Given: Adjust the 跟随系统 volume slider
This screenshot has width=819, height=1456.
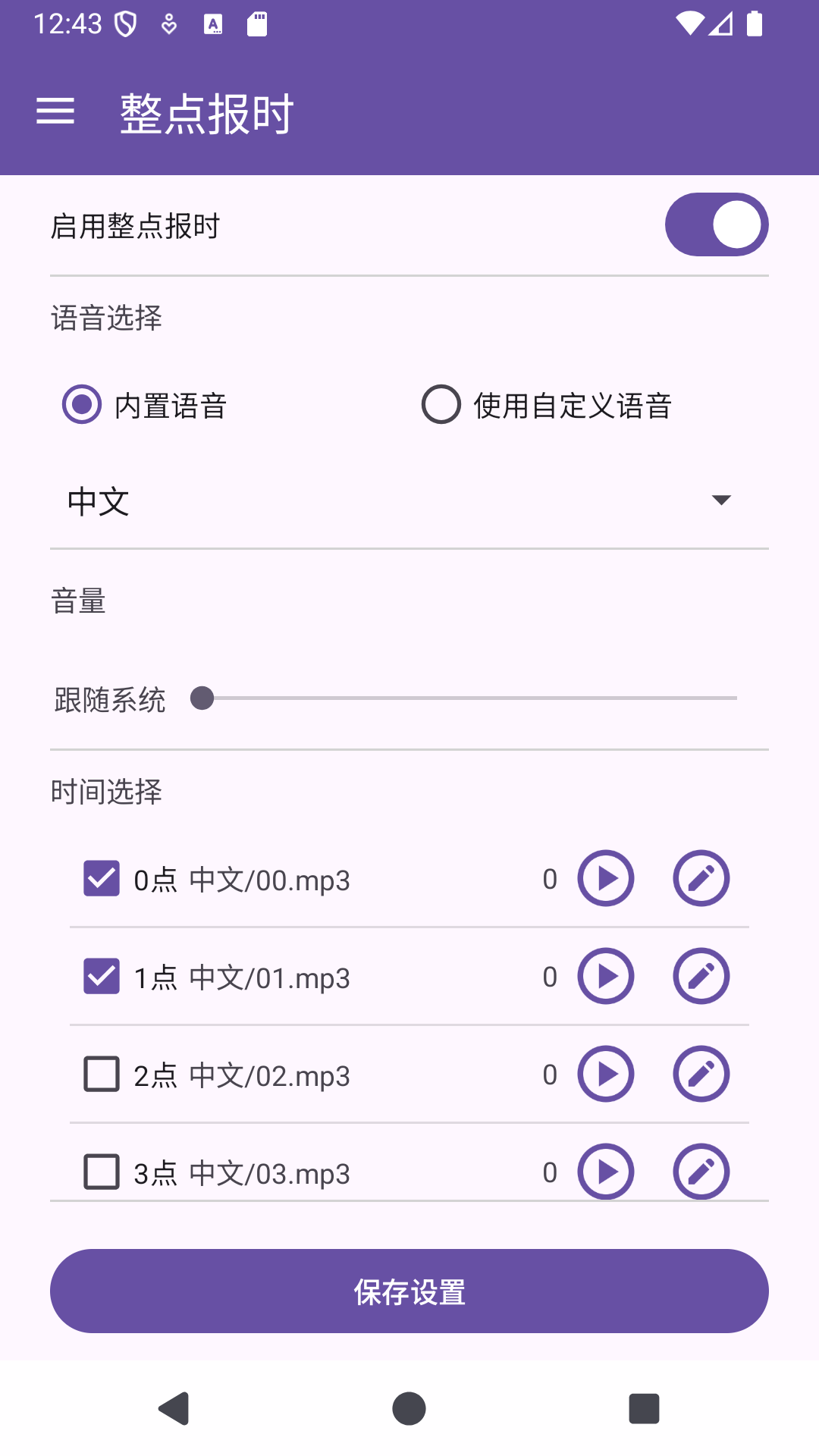Looking at the screenshot, I should [x=203, y=698].
